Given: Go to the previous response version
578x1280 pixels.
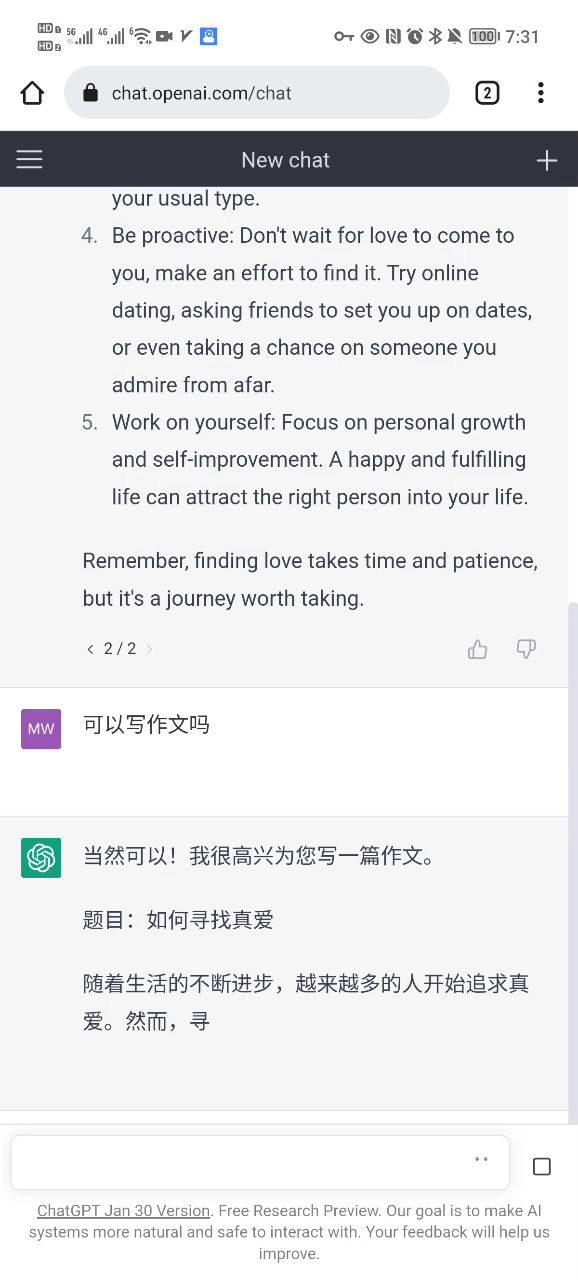Looking at the screenshot, I should pyautogui.click(x=90, y=649).
